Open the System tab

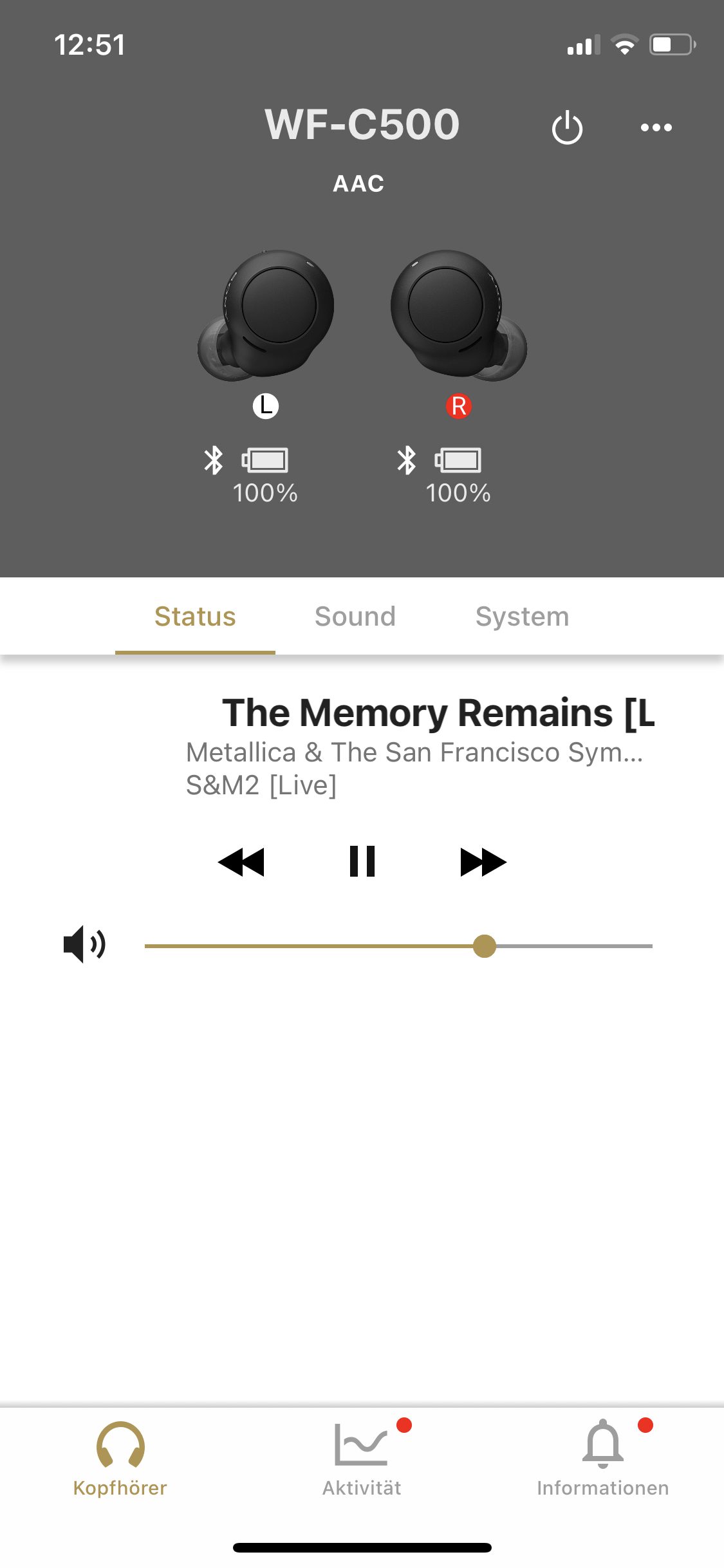[x=522, y=617]
